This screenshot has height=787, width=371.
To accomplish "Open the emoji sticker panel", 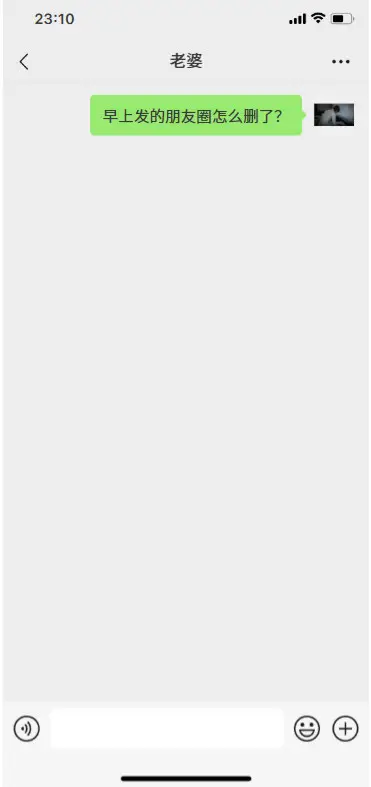I will (307, 728).
